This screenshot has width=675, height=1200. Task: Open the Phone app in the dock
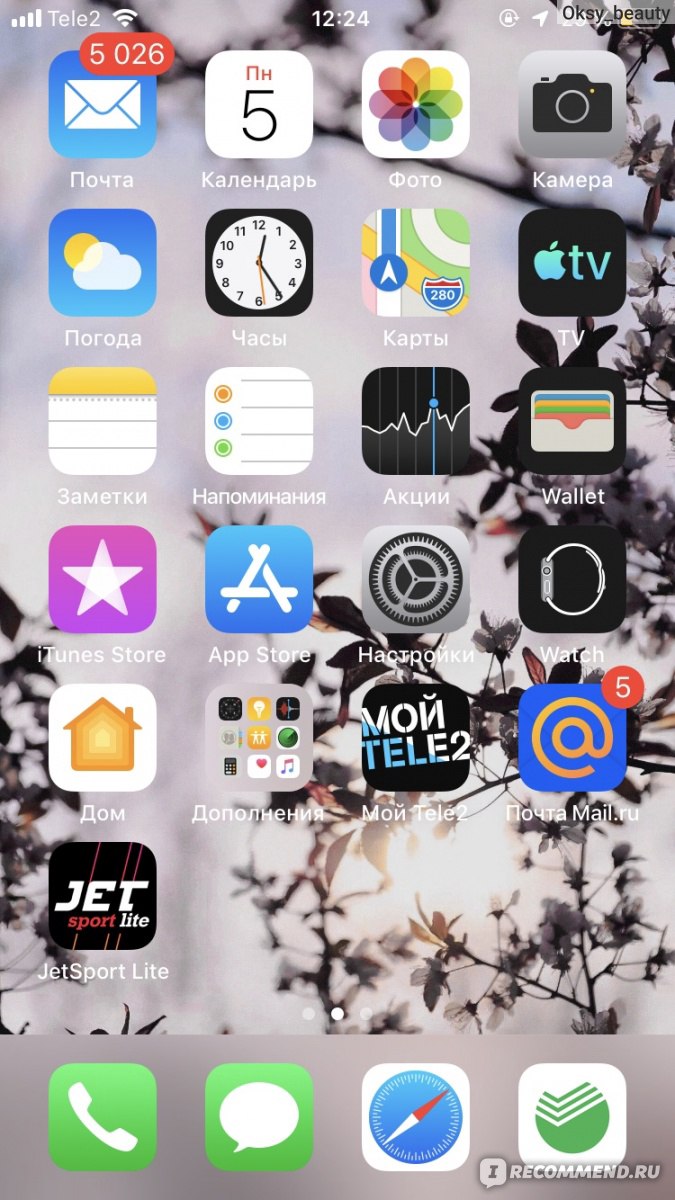(102, 1117)
